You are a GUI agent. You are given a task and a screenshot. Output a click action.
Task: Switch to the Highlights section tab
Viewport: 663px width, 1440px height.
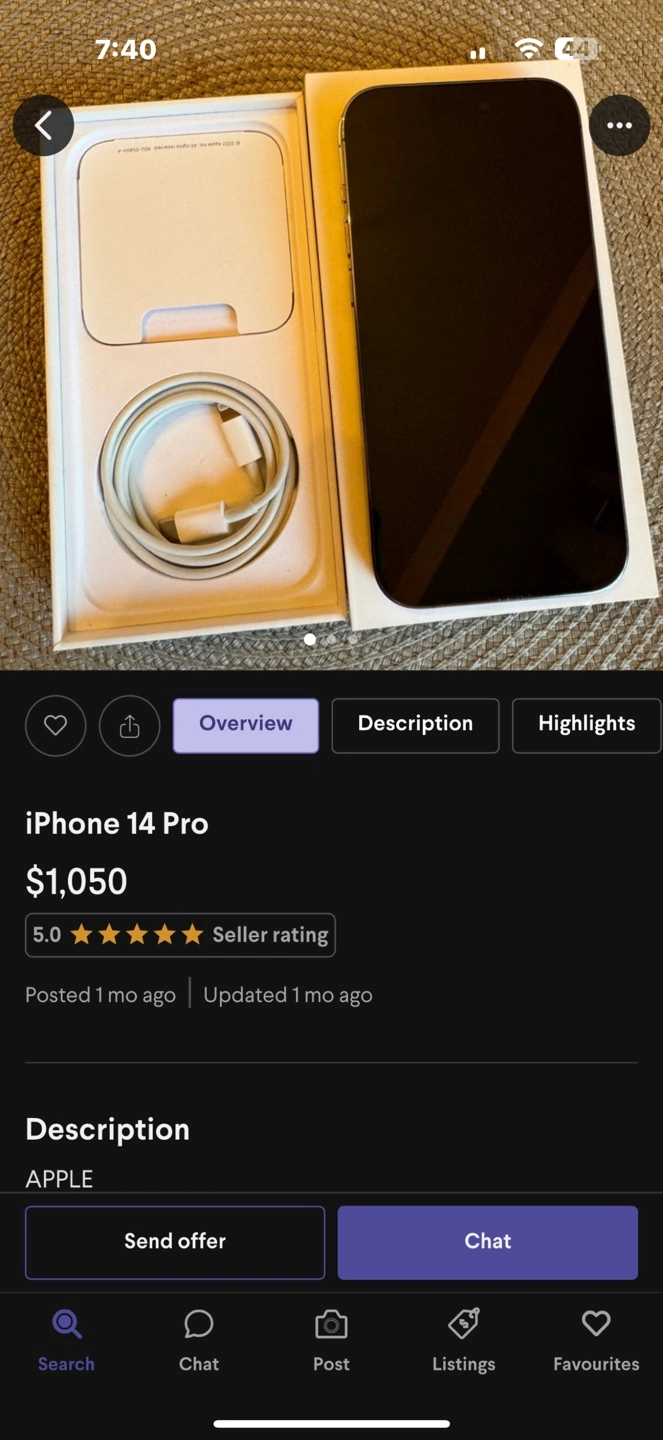(587, 725)
